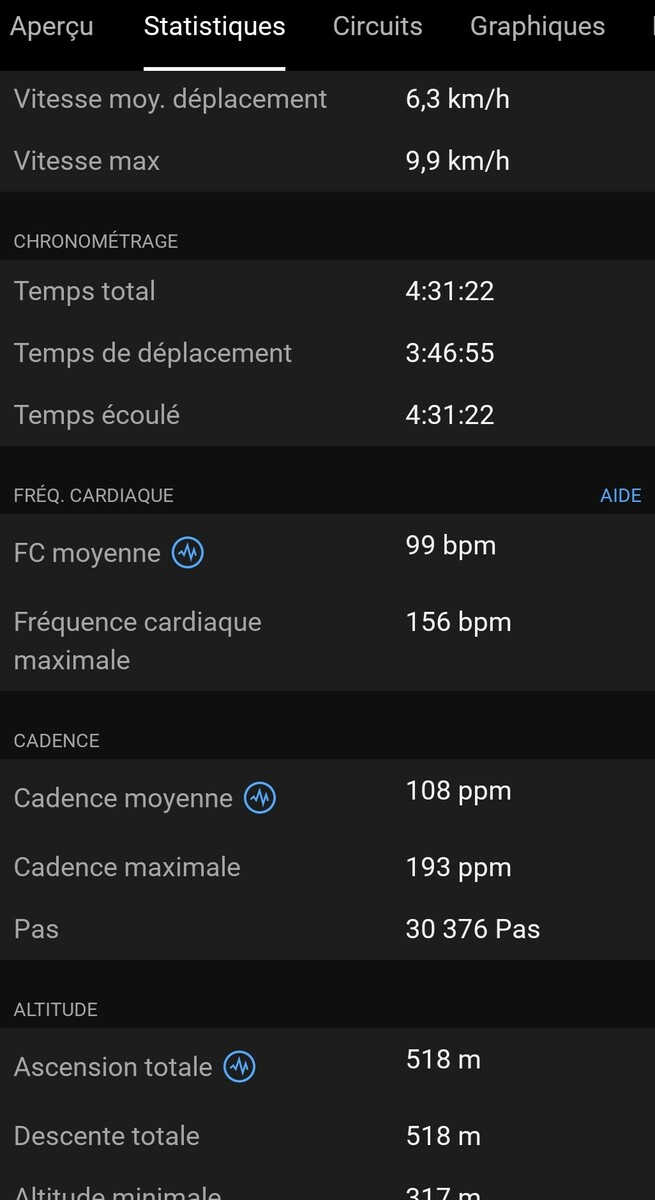Select the Statistiques tab
Viewport: 655px width, 1200px height.
[x=214, y=27]
